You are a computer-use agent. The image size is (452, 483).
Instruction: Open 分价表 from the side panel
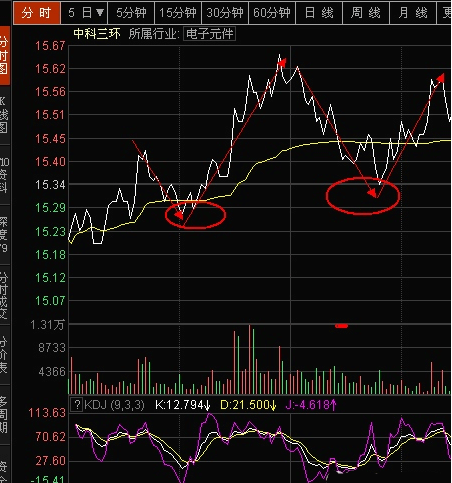click(x=4, y=355)
